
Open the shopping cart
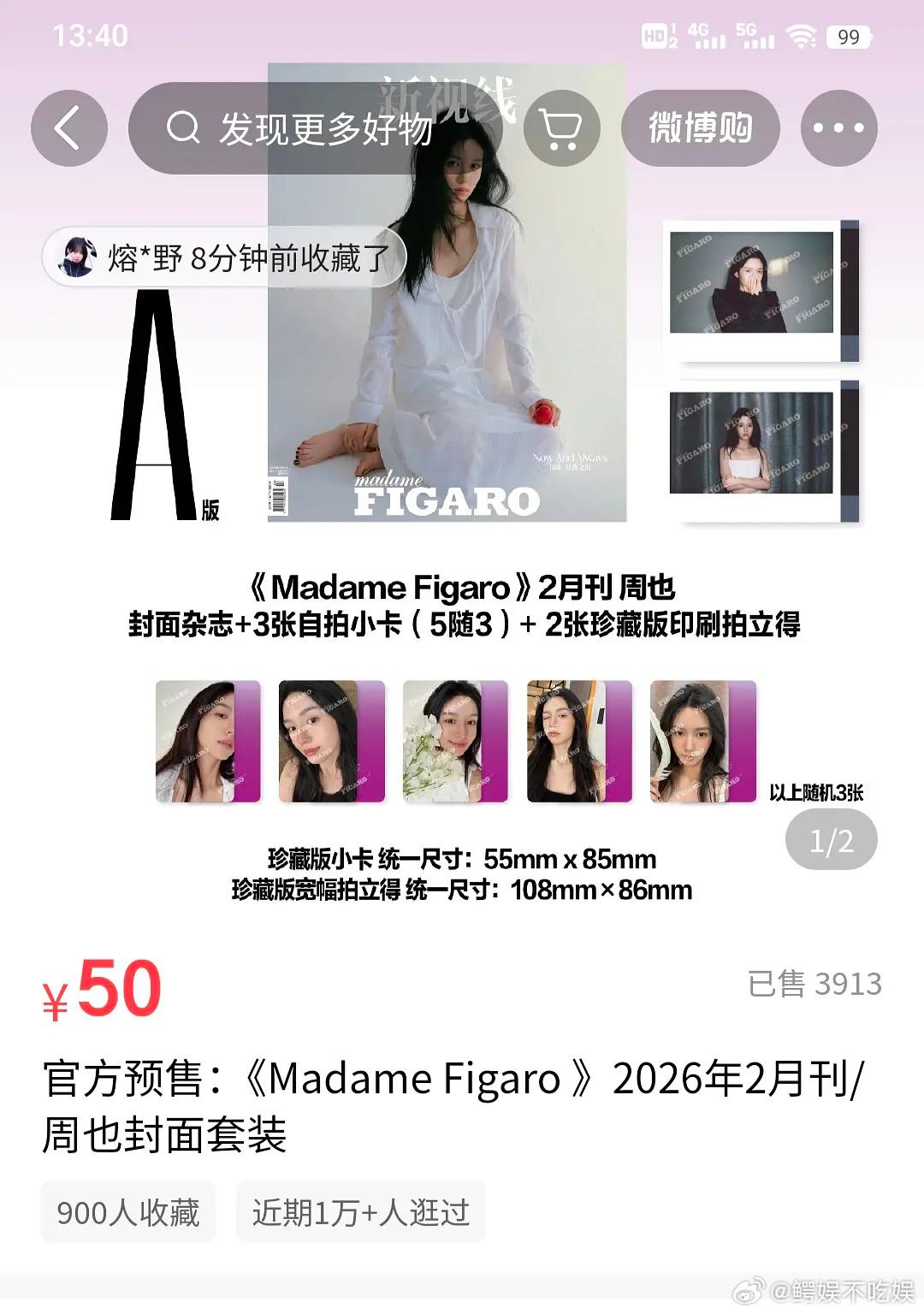[x=560, y=127]
